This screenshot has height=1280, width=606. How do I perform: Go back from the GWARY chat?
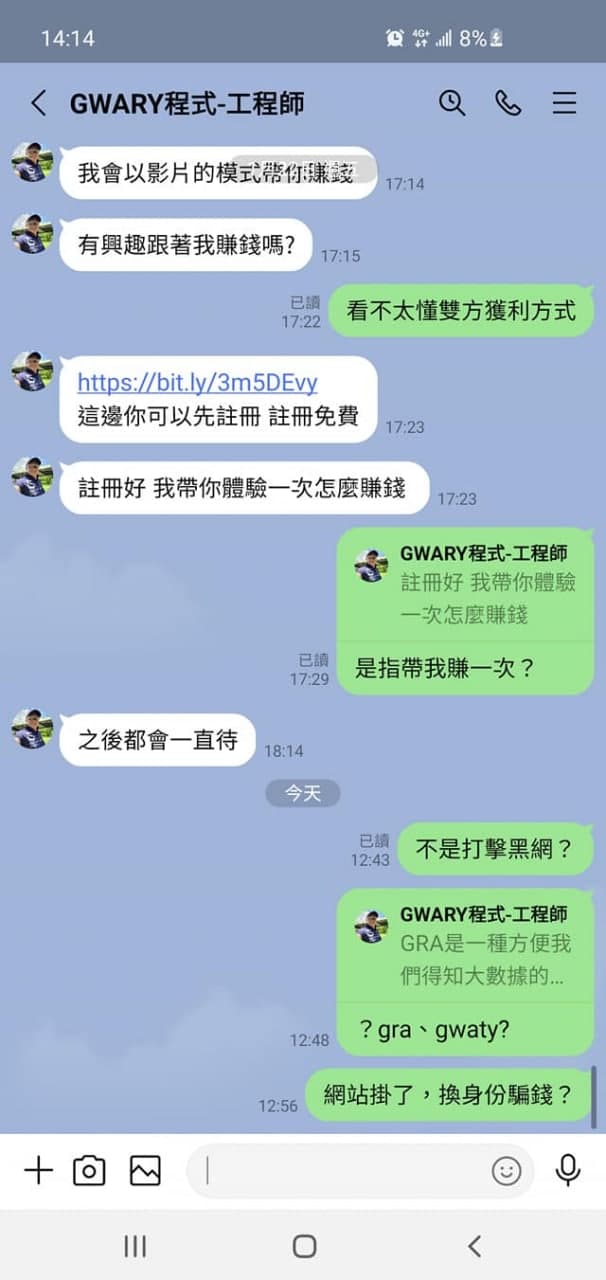[38, 103]
